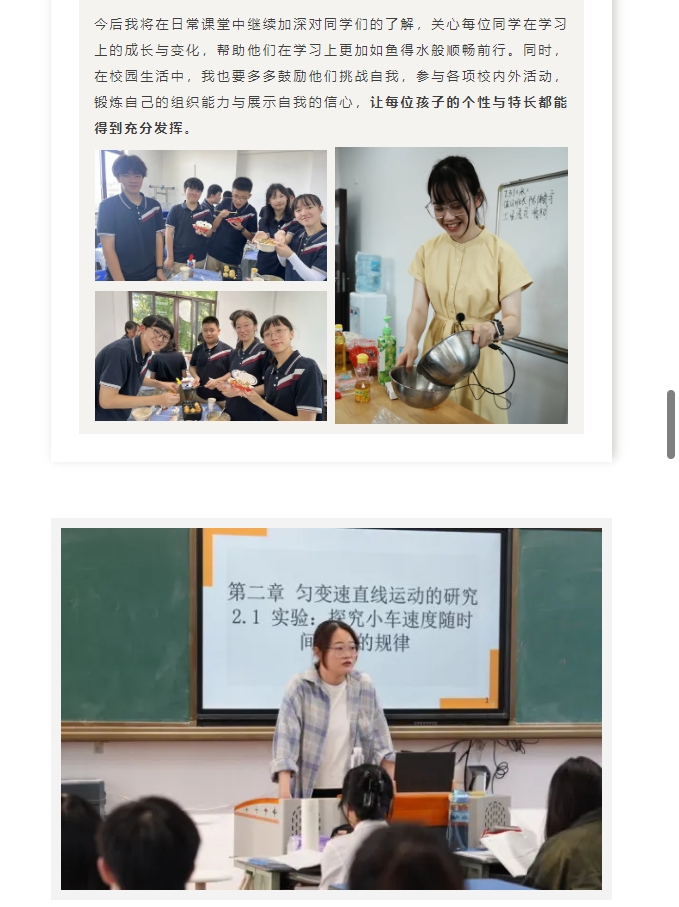This screenshot has height=907, width=679.
Task: View the second group photo of students cooking
Action: (211, 355)
